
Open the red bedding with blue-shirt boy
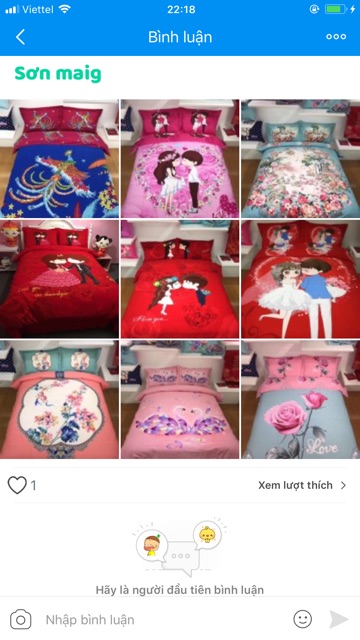click(301, 279)
